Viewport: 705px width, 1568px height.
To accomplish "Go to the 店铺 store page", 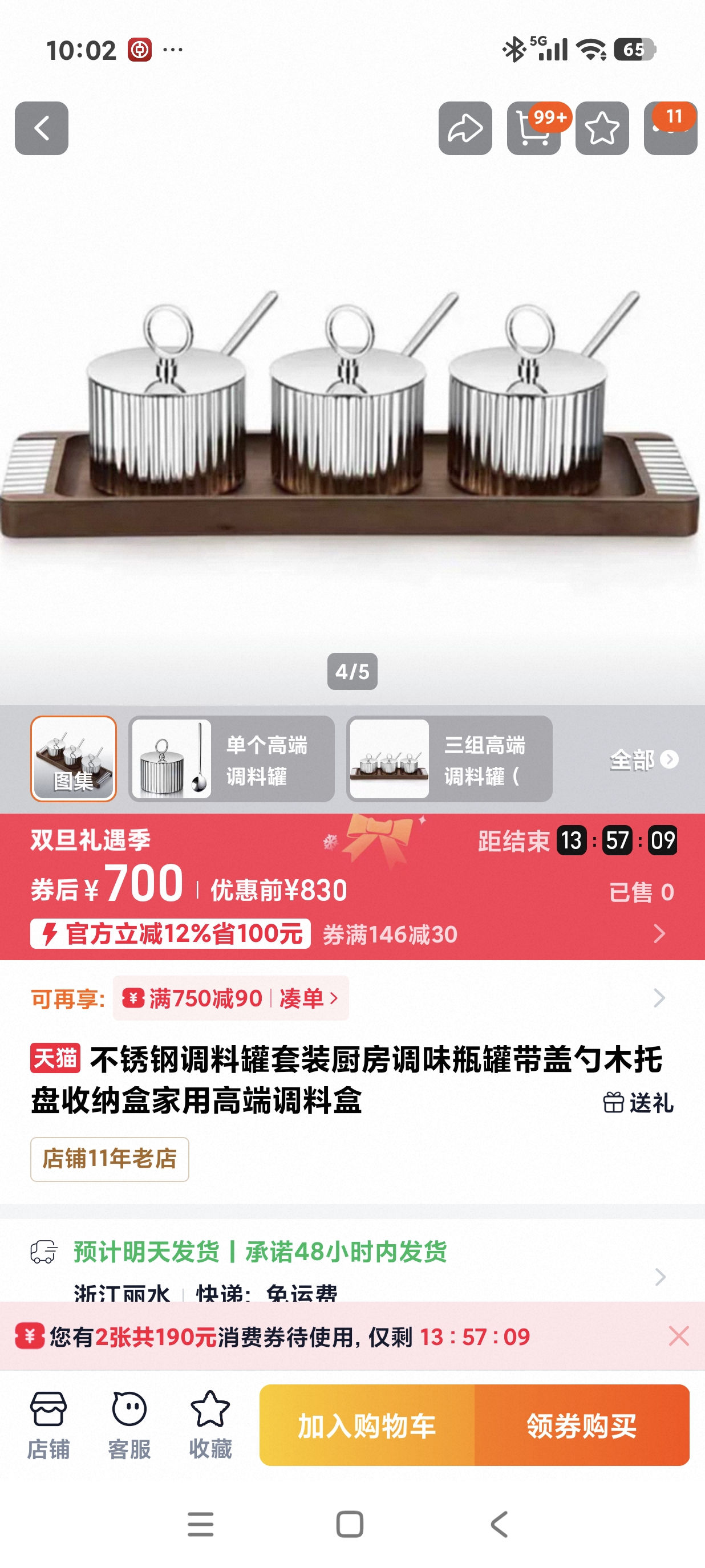I will [x=48, y=1424].
